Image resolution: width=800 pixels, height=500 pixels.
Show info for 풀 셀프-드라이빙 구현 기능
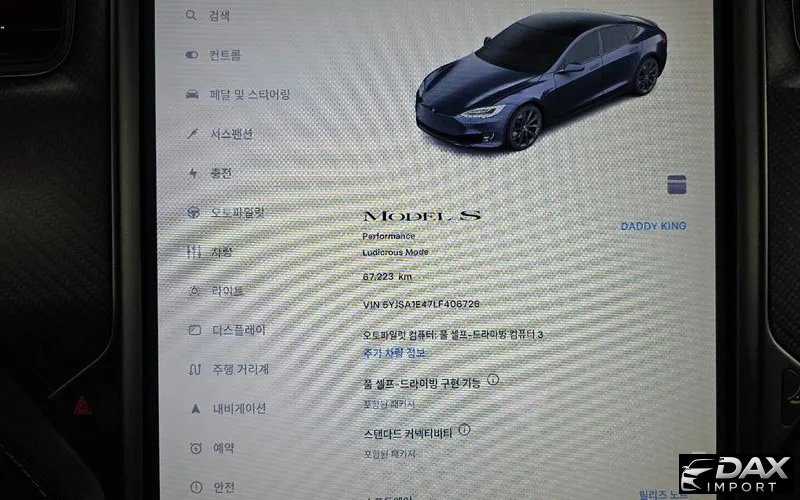(x=493, y=380)
